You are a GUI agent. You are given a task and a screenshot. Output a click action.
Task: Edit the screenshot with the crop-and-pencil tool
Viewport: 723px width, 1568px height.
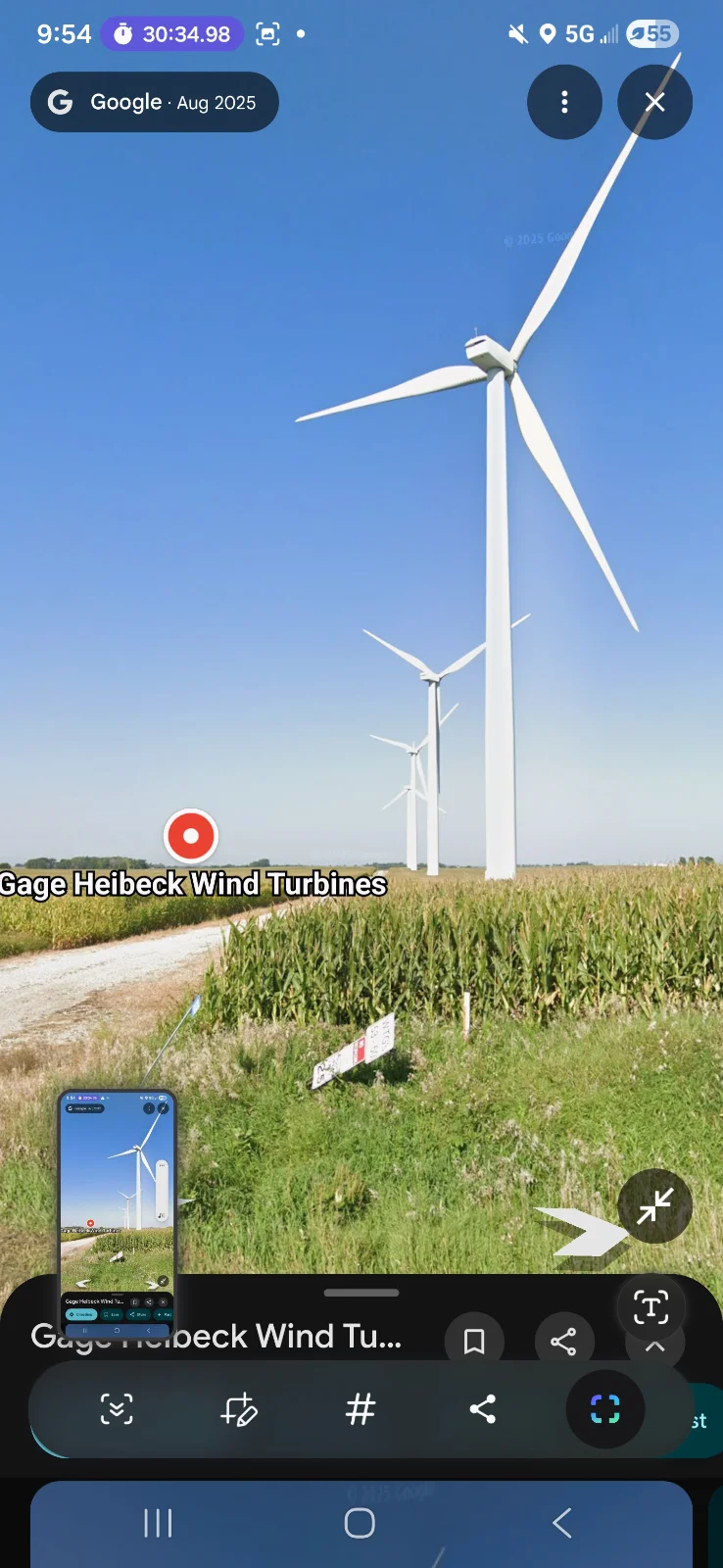tap(239, 1409)
